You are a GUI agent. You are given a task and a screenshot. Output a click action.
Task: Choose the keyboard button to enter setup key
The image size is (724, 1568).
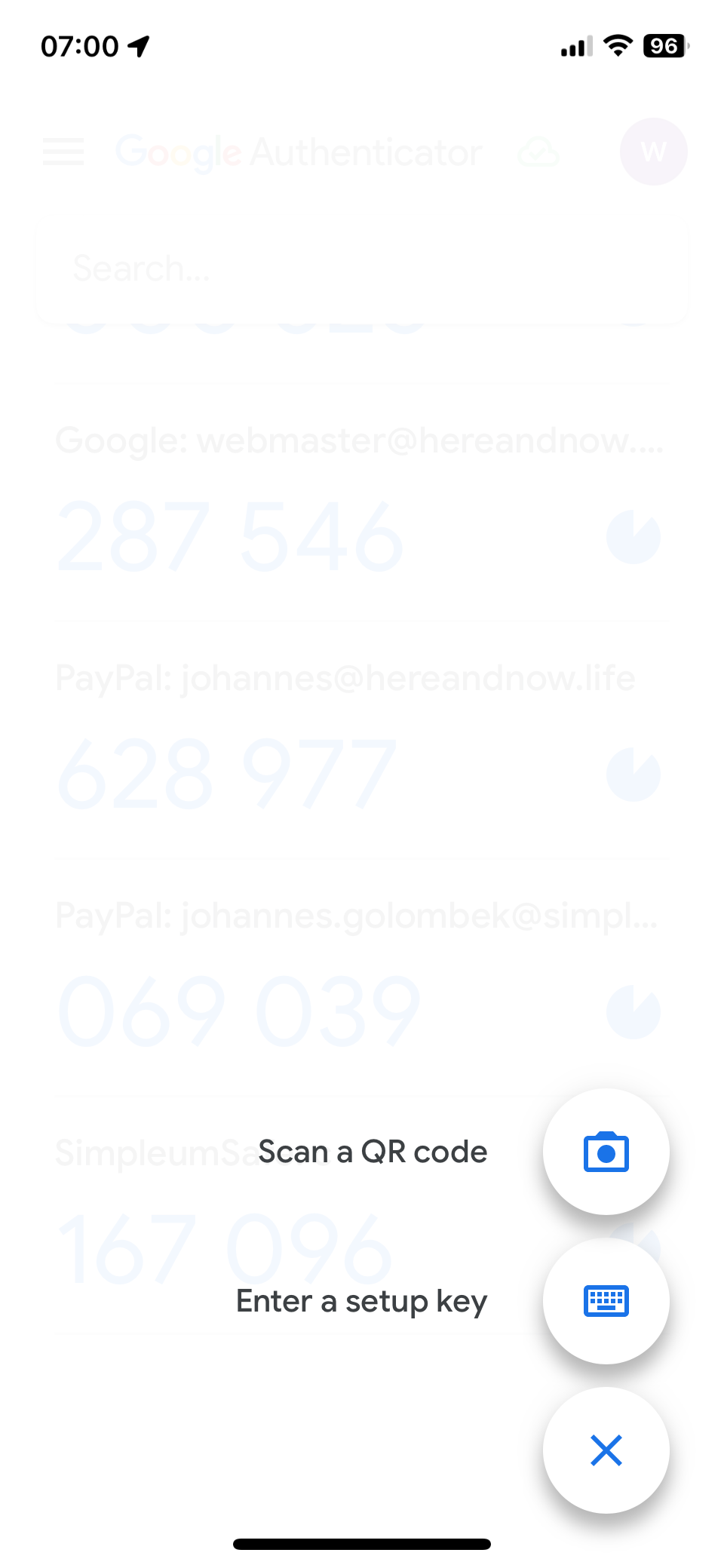tap(606, 1301)
